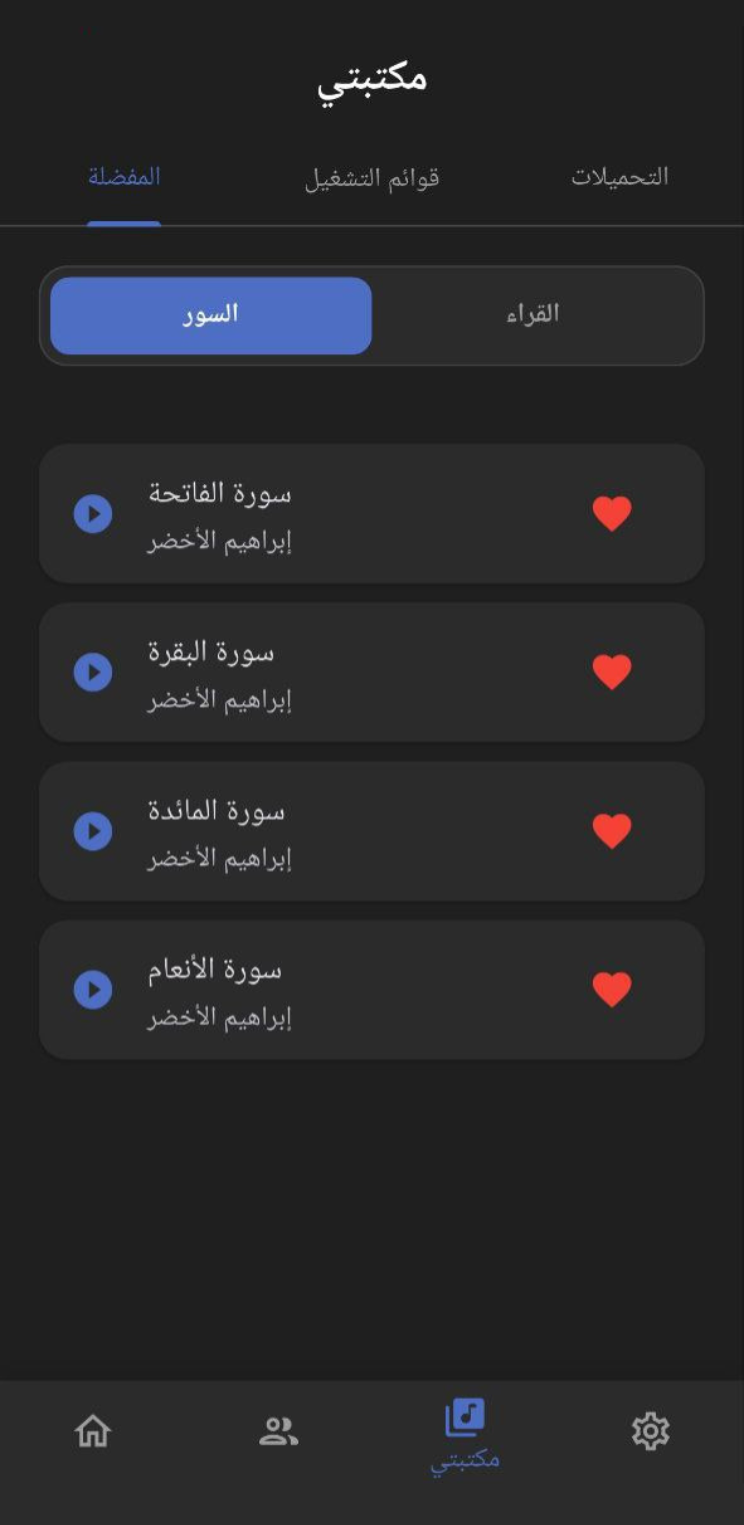Select reciter name إبراهيم الأخضر under سورة الفاتحة
This screenshot has width=744, height=1525.
[x=243, y=541]
